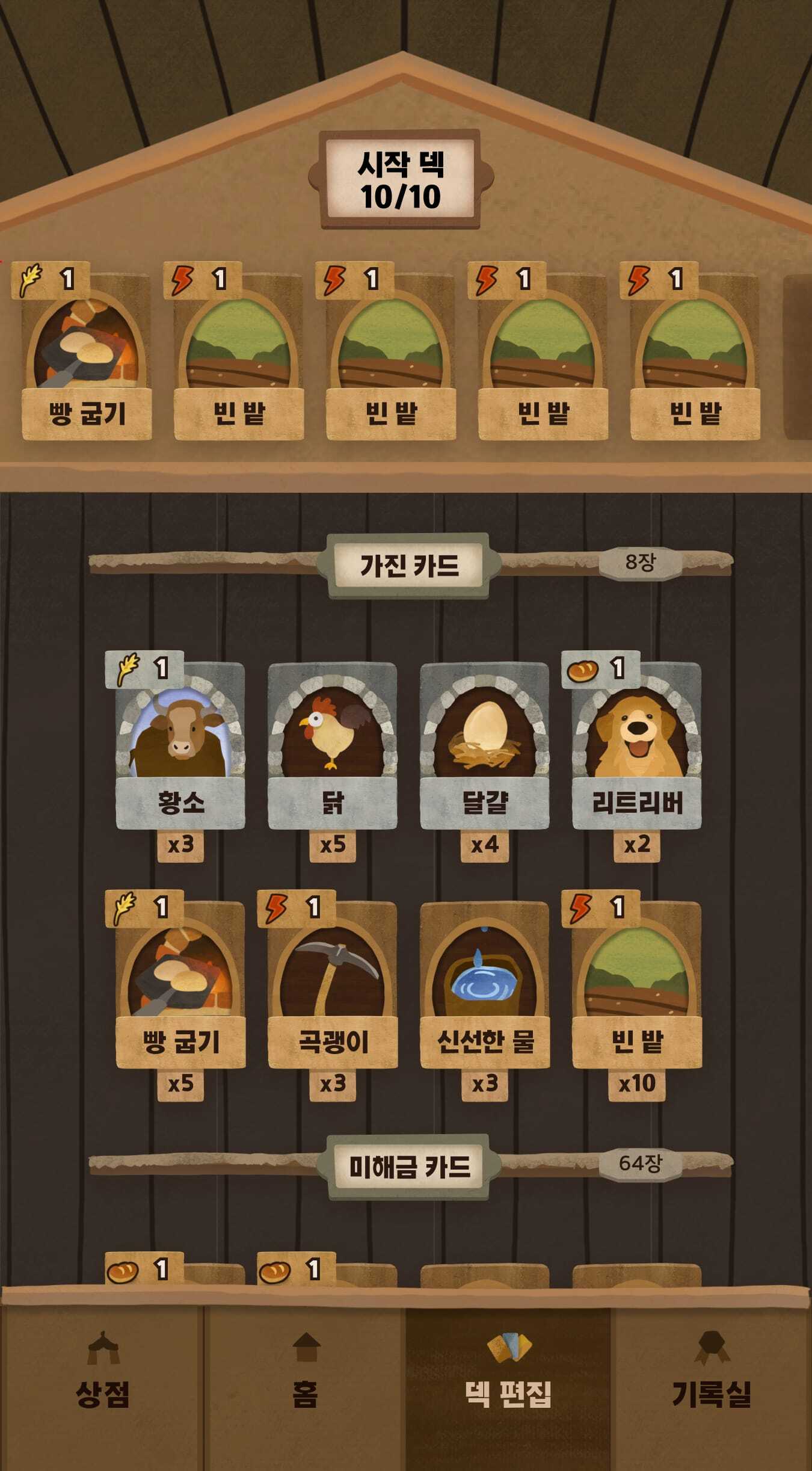Screen dimensions: 812x1471
Task: Select the 빵 굽기 card marked x5
Action: (x=180, y=985)
